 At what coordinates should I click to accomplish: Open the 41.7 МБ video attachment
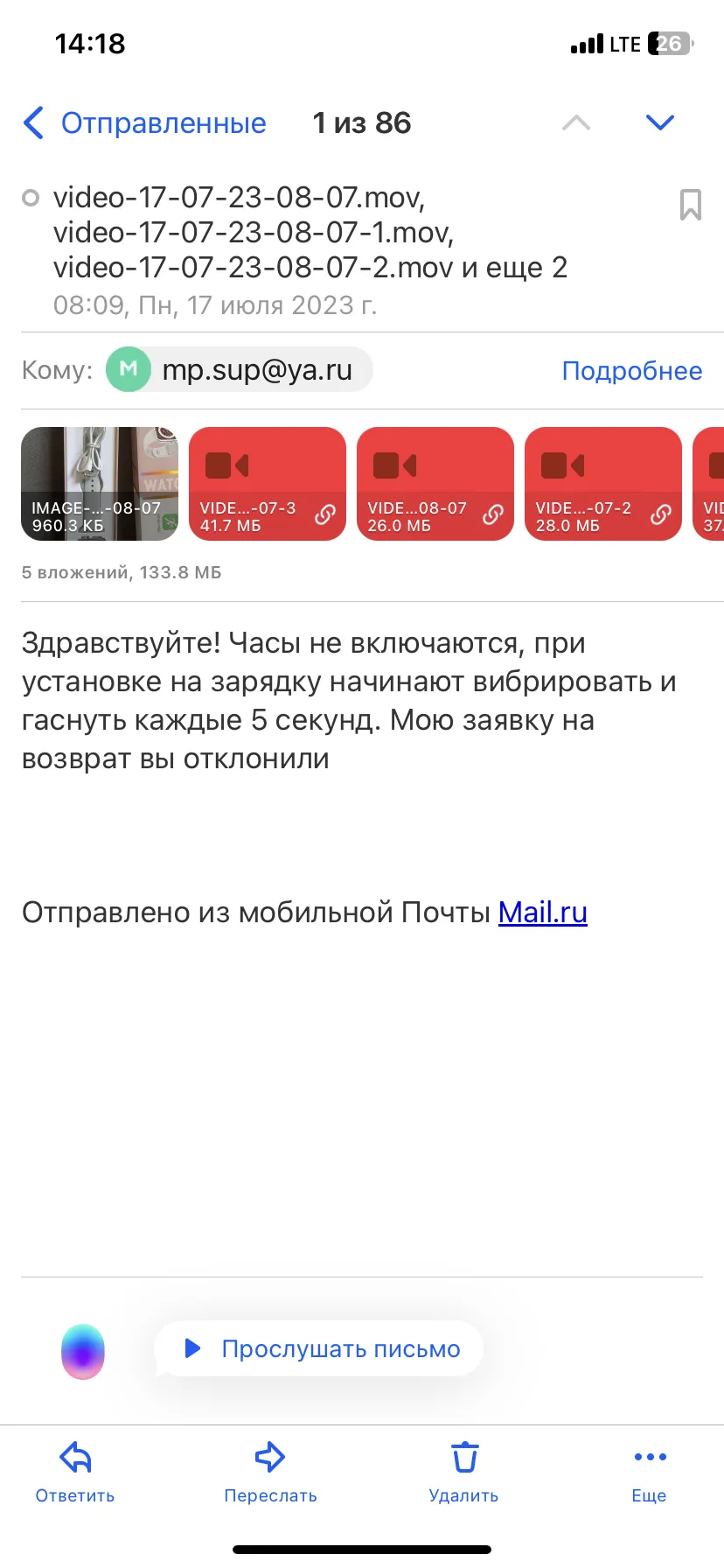[x=268, y=484]
